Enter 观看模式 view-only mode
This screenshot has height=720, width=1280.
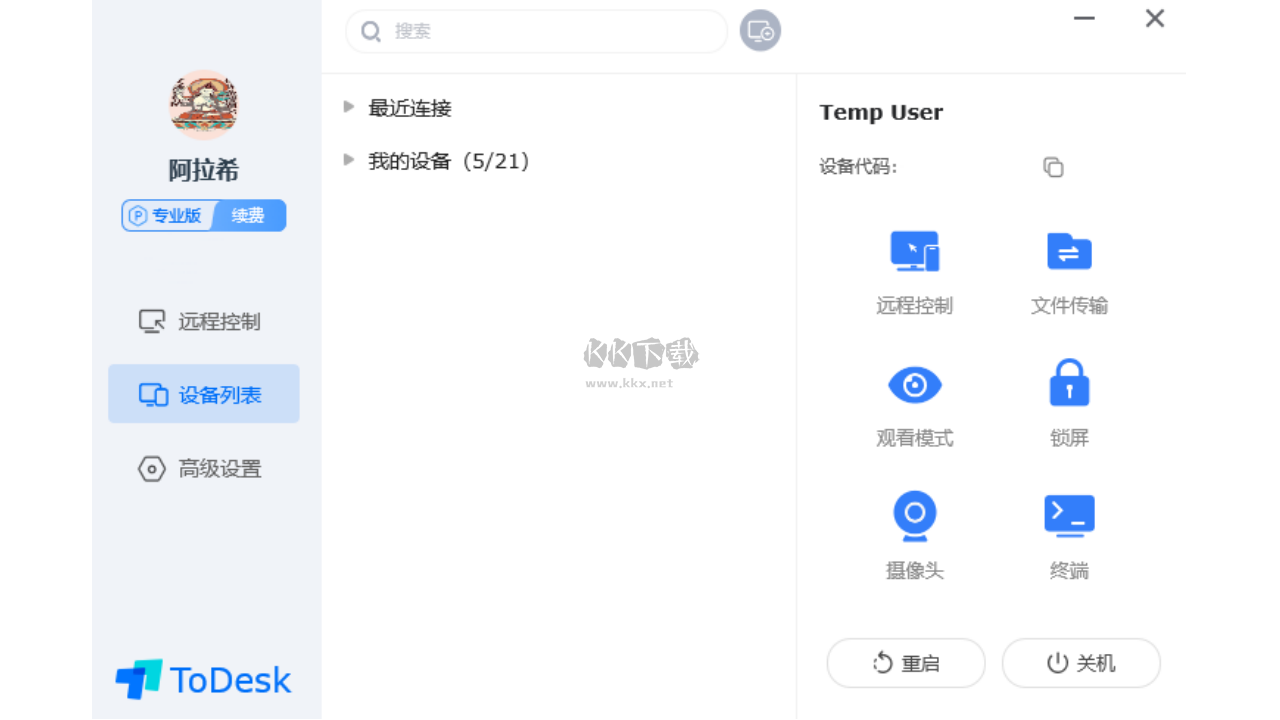pyautogui.click(x=914, y=402)
